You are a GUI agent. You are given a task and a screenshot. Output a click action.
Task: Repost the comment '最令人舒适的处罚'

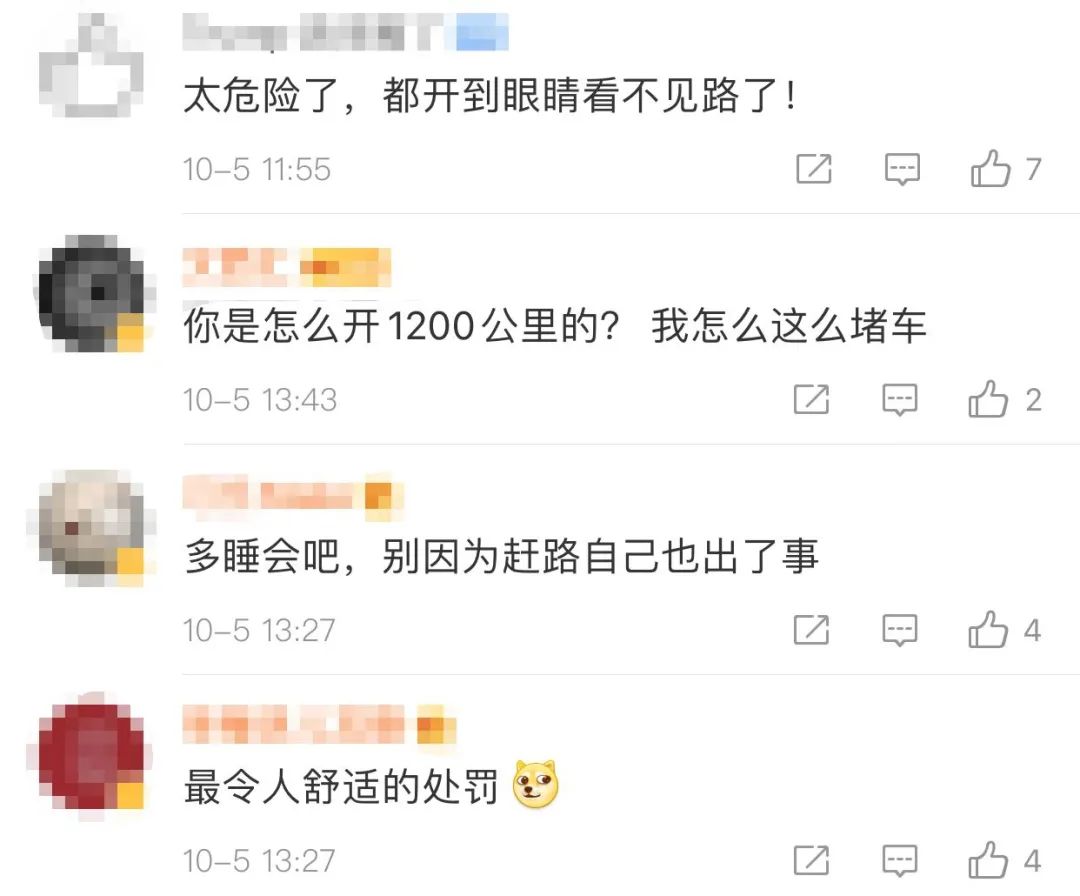pos(811,860)
